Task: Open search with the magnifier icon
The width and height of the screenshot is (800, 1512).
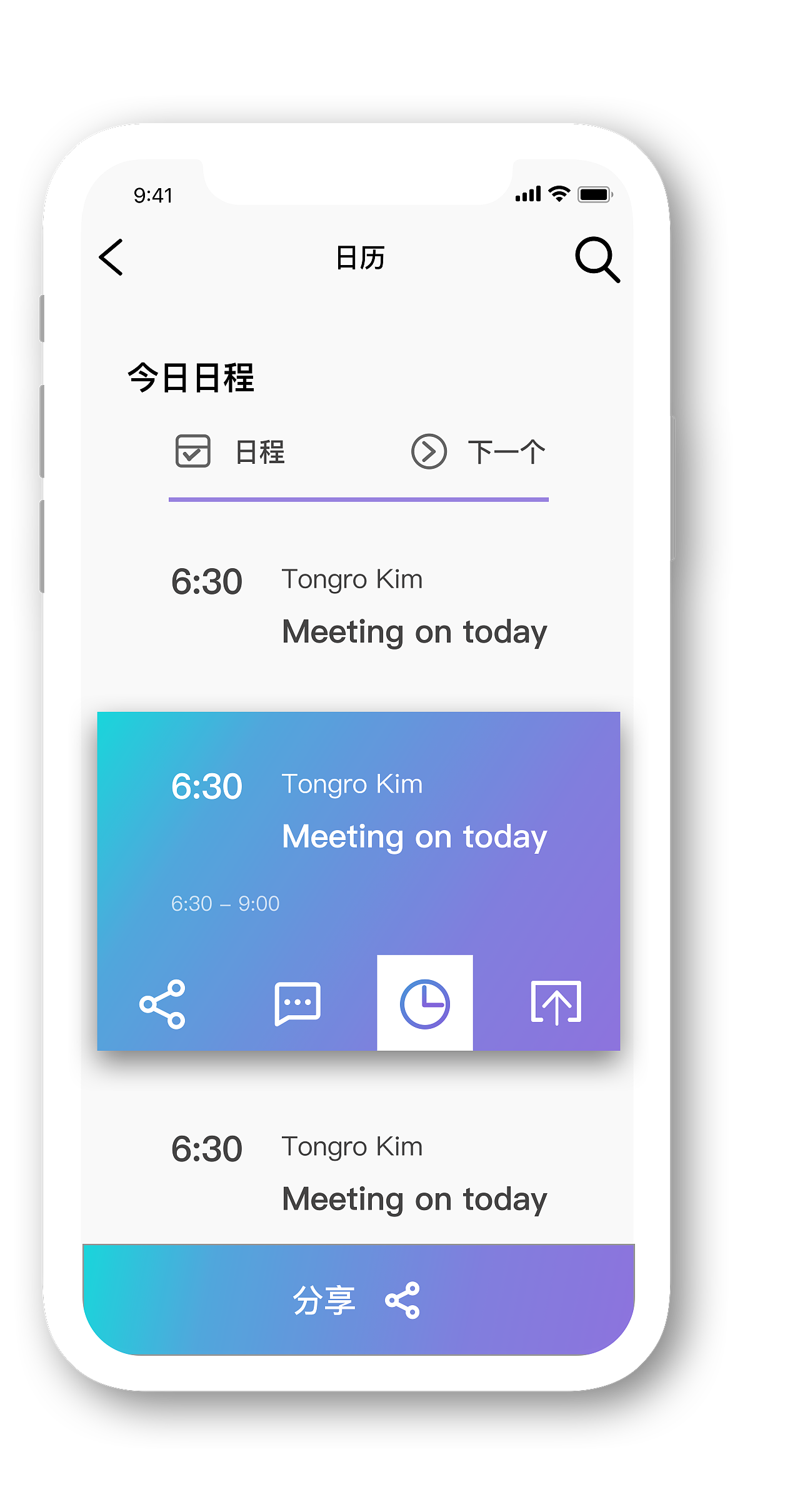Action: 597,259
